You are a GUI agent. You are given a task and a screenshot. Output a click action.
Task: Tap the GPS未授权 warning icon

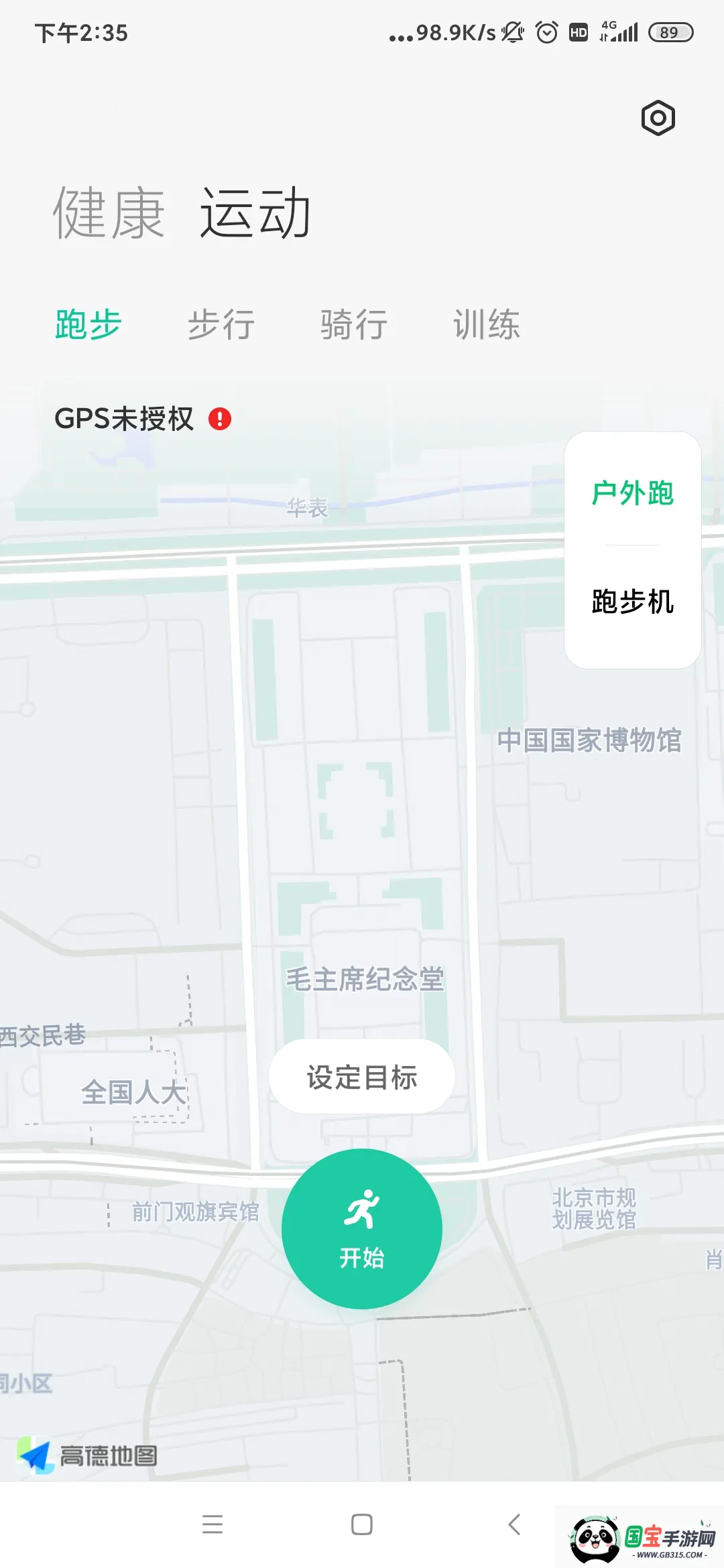point(221,418)
